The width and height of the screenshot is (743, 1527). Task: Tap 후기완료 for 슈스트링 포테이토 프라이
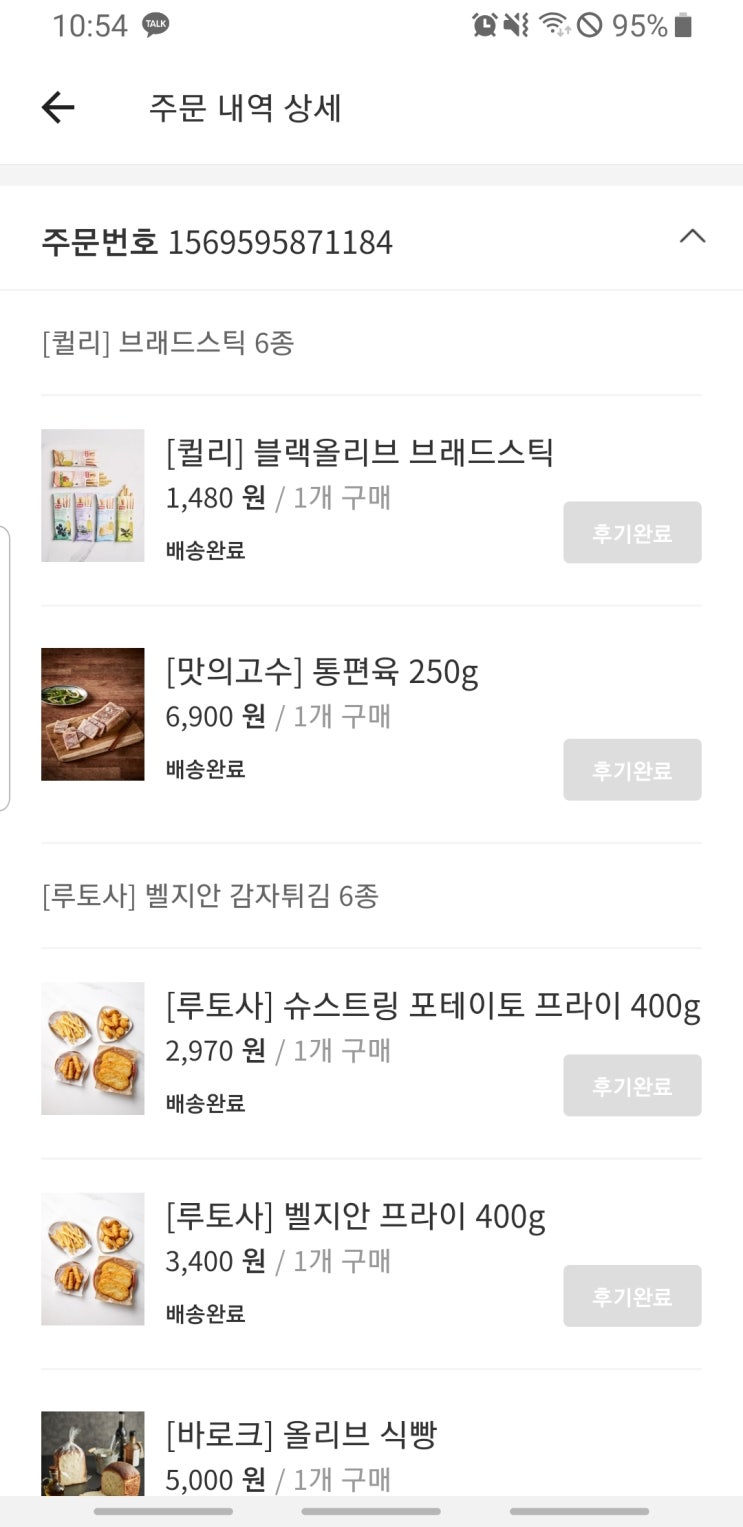pos(632,1085)
